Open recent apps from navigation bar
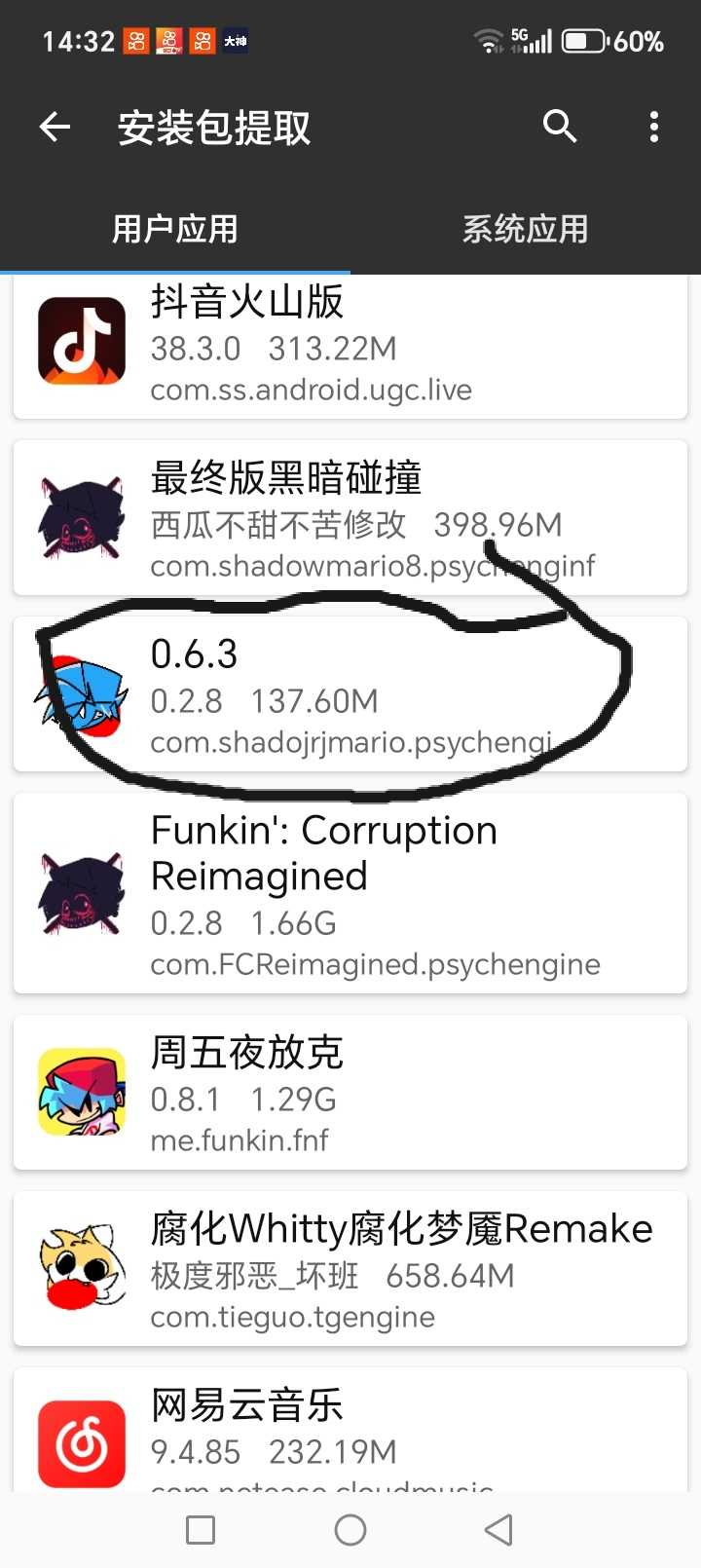Viewport: 701px width, 1568px height. [201, 1530]
